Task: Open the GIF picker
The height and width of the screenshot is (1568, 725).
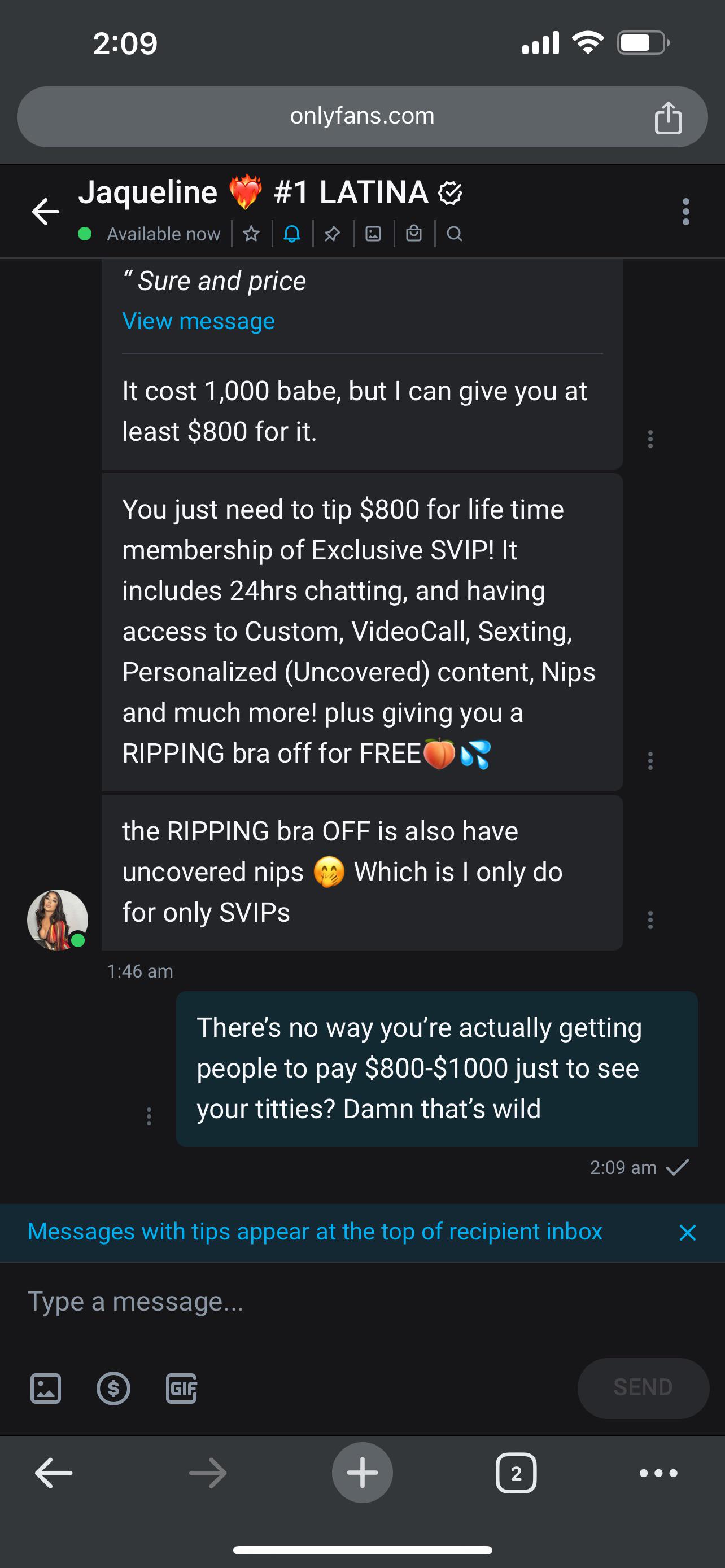Action: pyautogui.click(x=181, y=1389)
